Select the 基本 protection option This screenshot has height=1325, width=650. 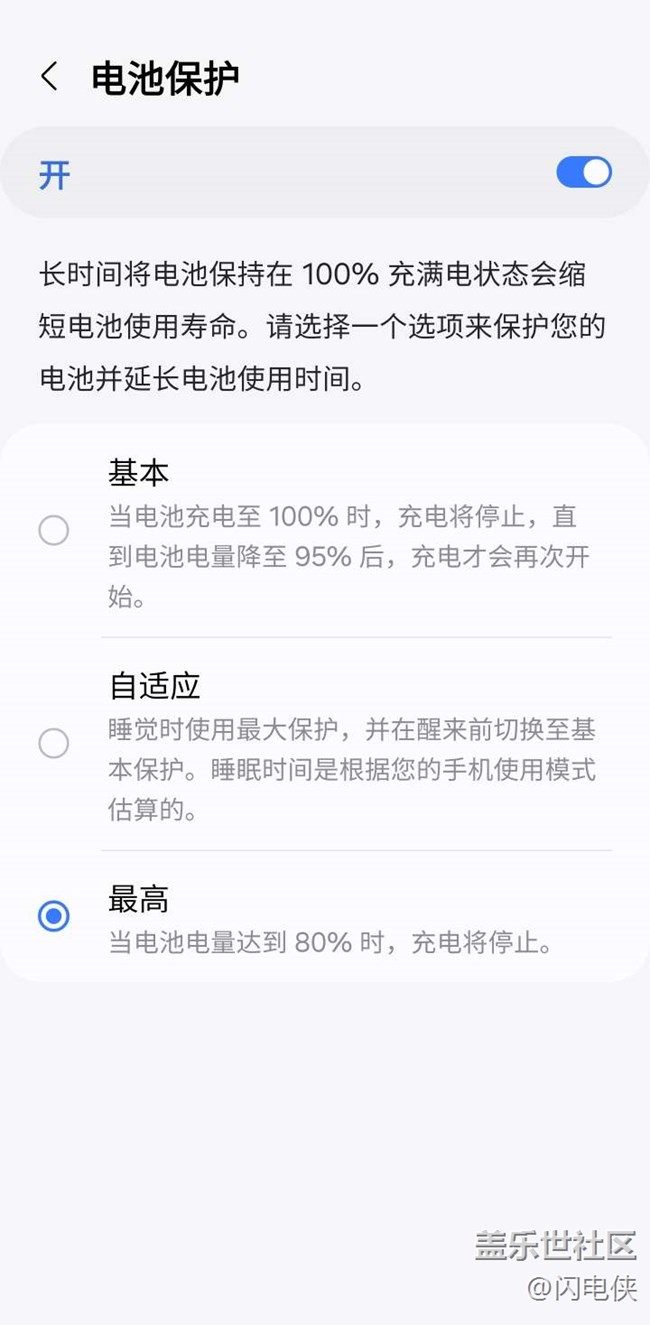pyautogui.click(x=325, y=531)
